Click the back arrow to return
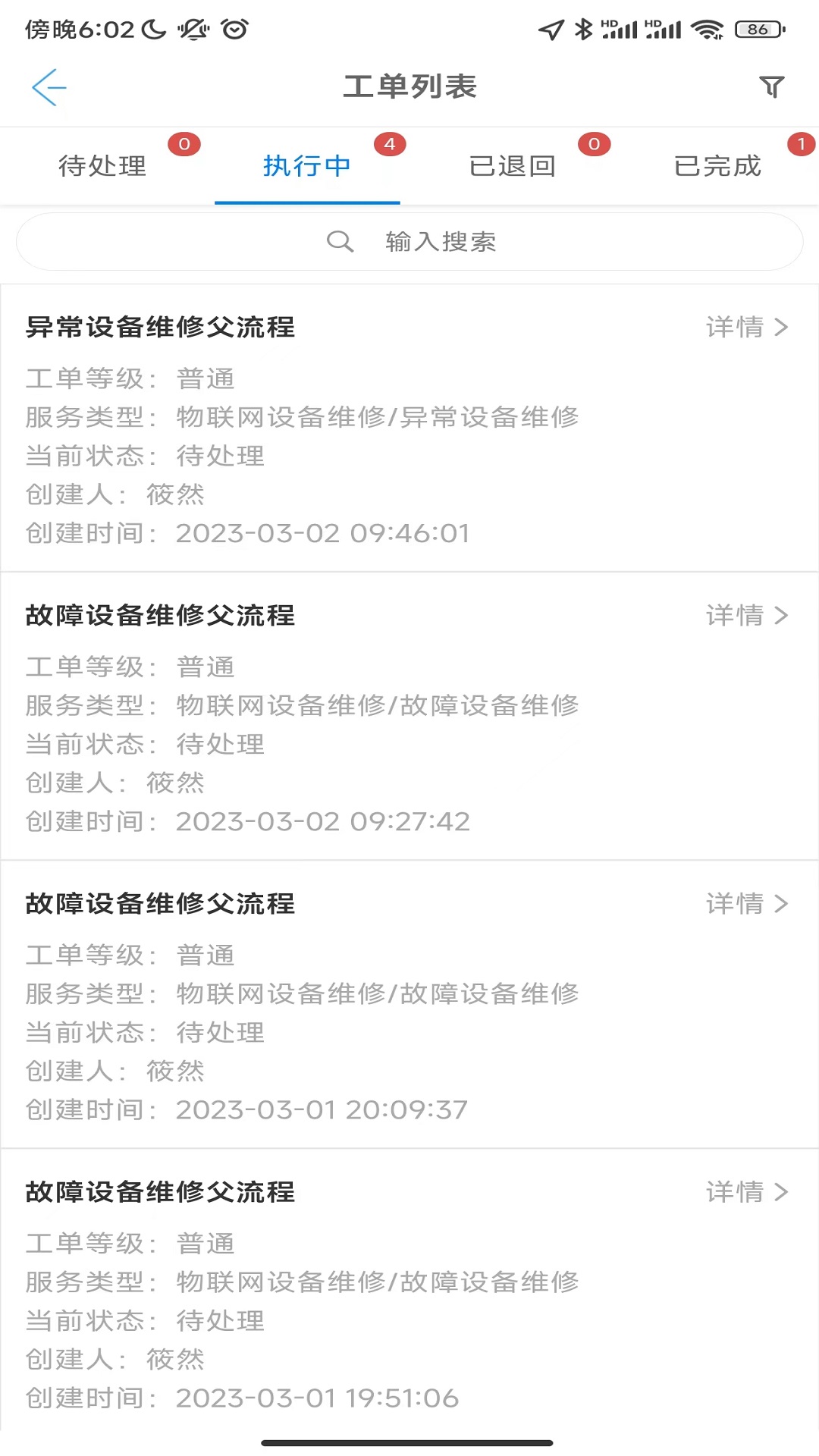 pyautogui.click(x=48, y=87)
